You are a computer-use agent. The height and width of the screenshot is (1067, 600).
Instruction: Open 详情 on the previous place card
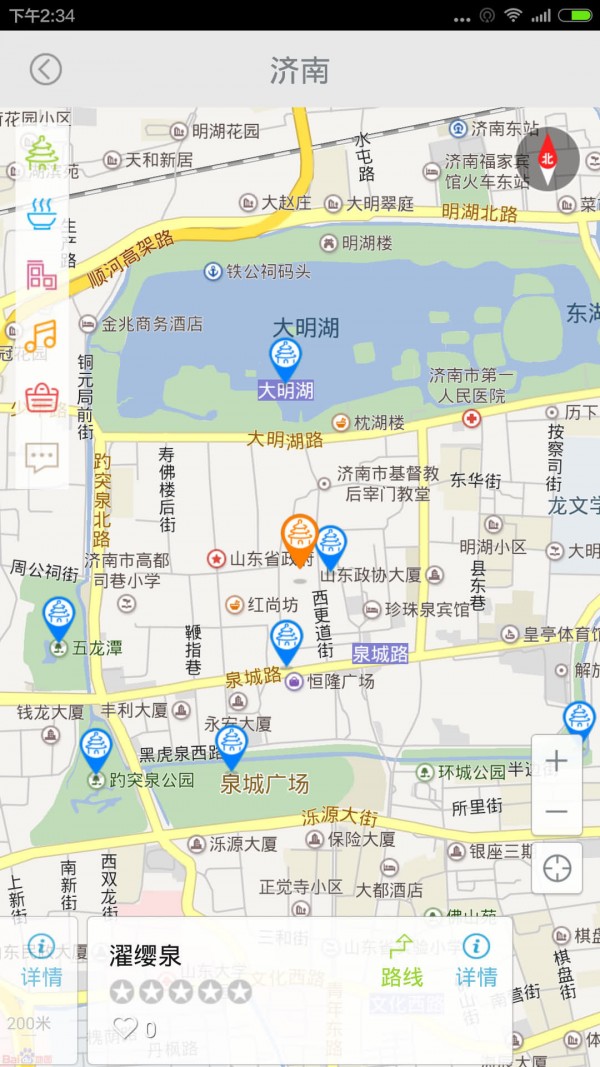tap(41, 962)
